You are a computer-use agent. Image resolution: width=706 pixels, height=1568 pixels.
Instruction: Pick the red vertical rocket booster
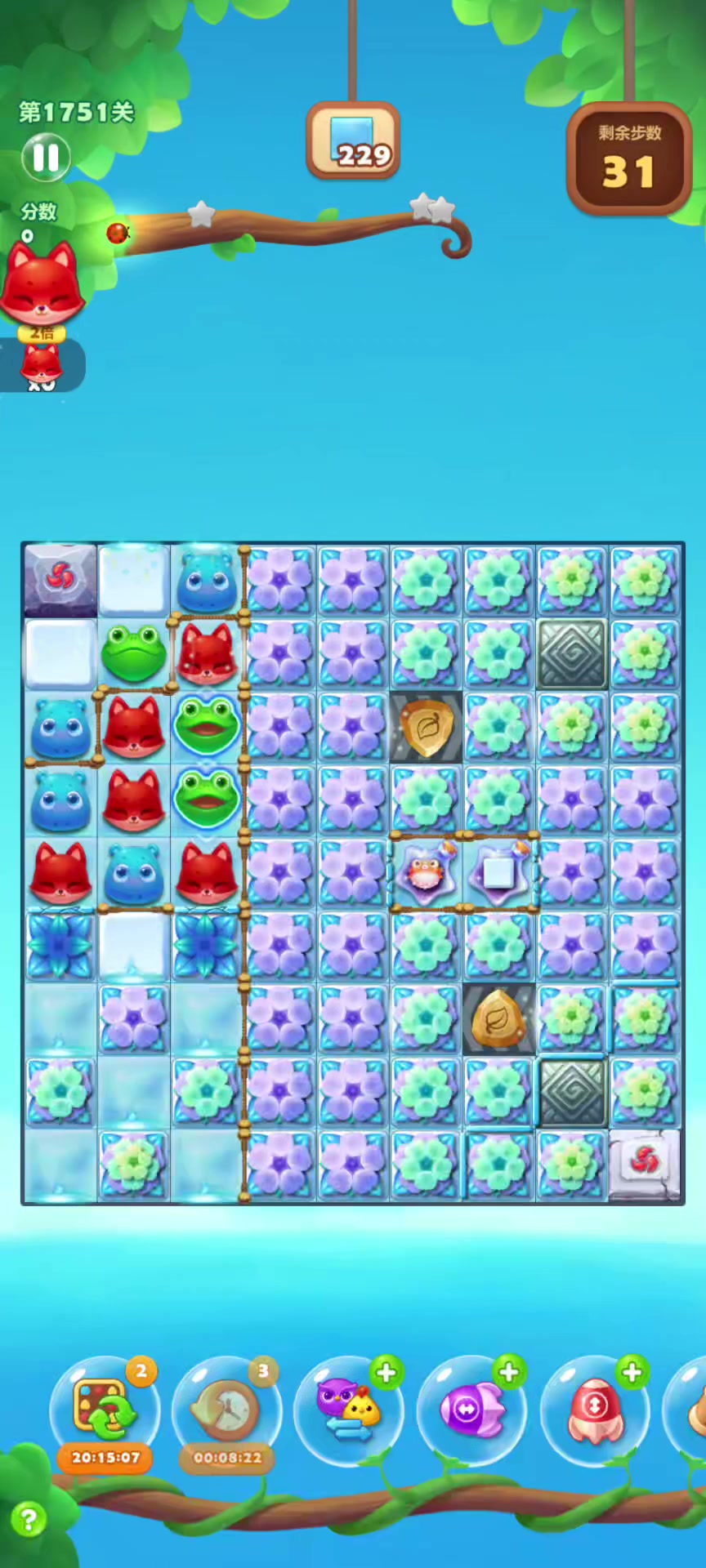click(595, 1409)
